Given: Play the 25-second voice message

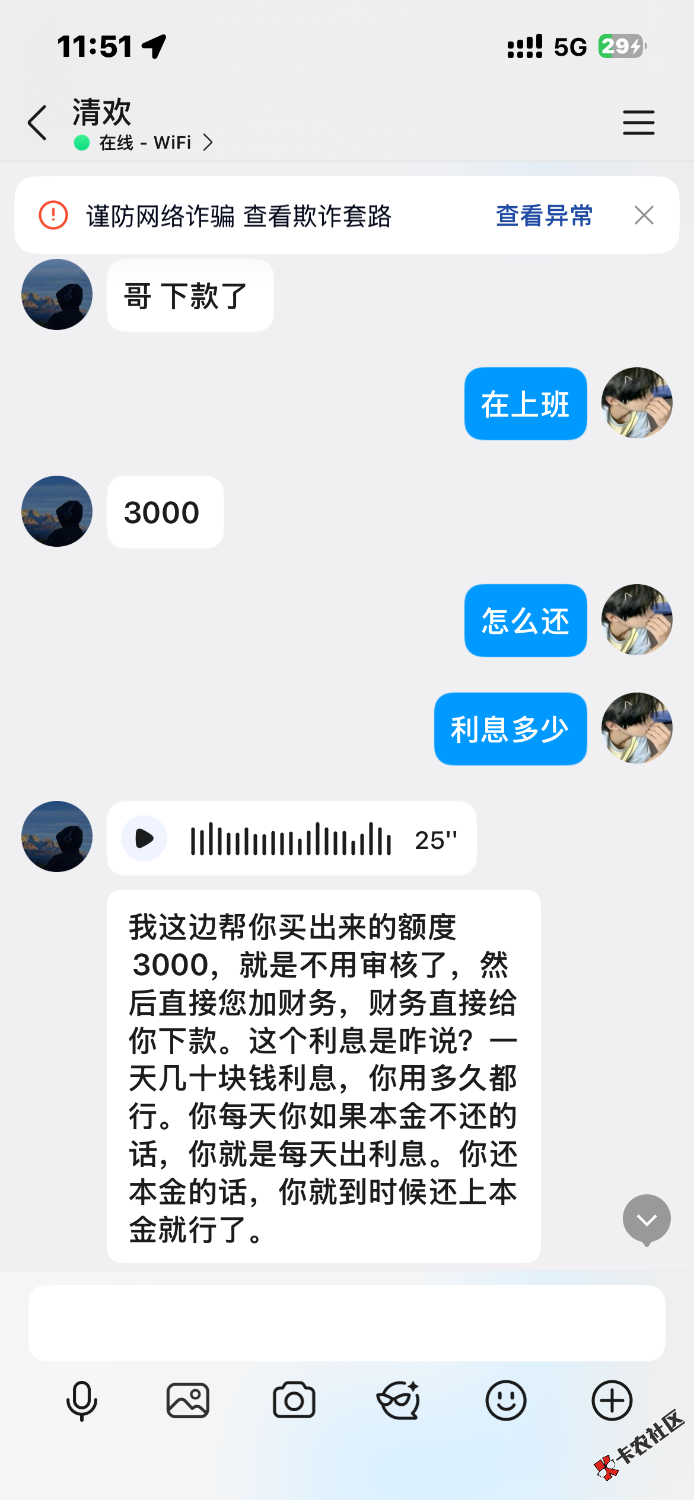Looking at the screenshot, I should [145, 838].
